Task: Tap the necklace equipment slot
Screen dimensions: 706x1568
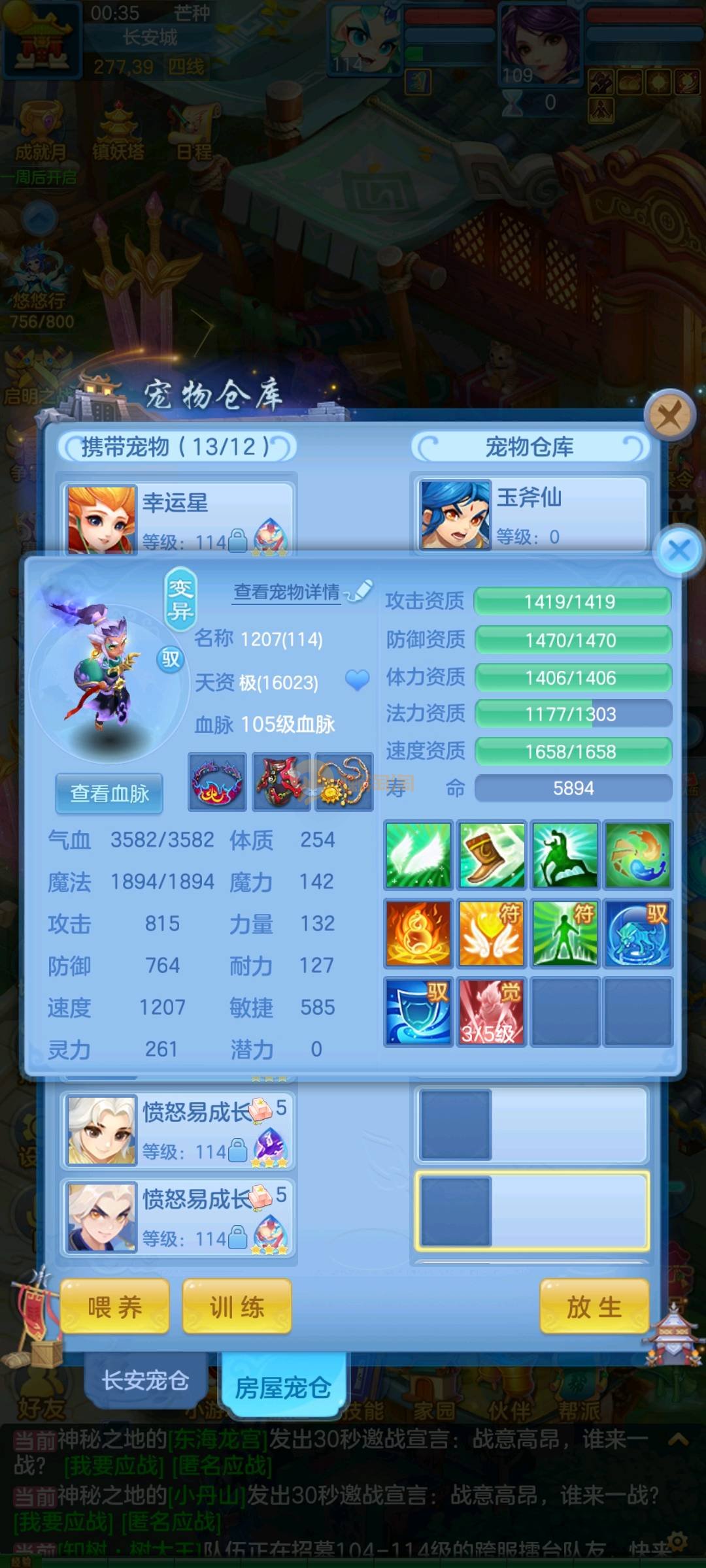Action: (344, 781)
